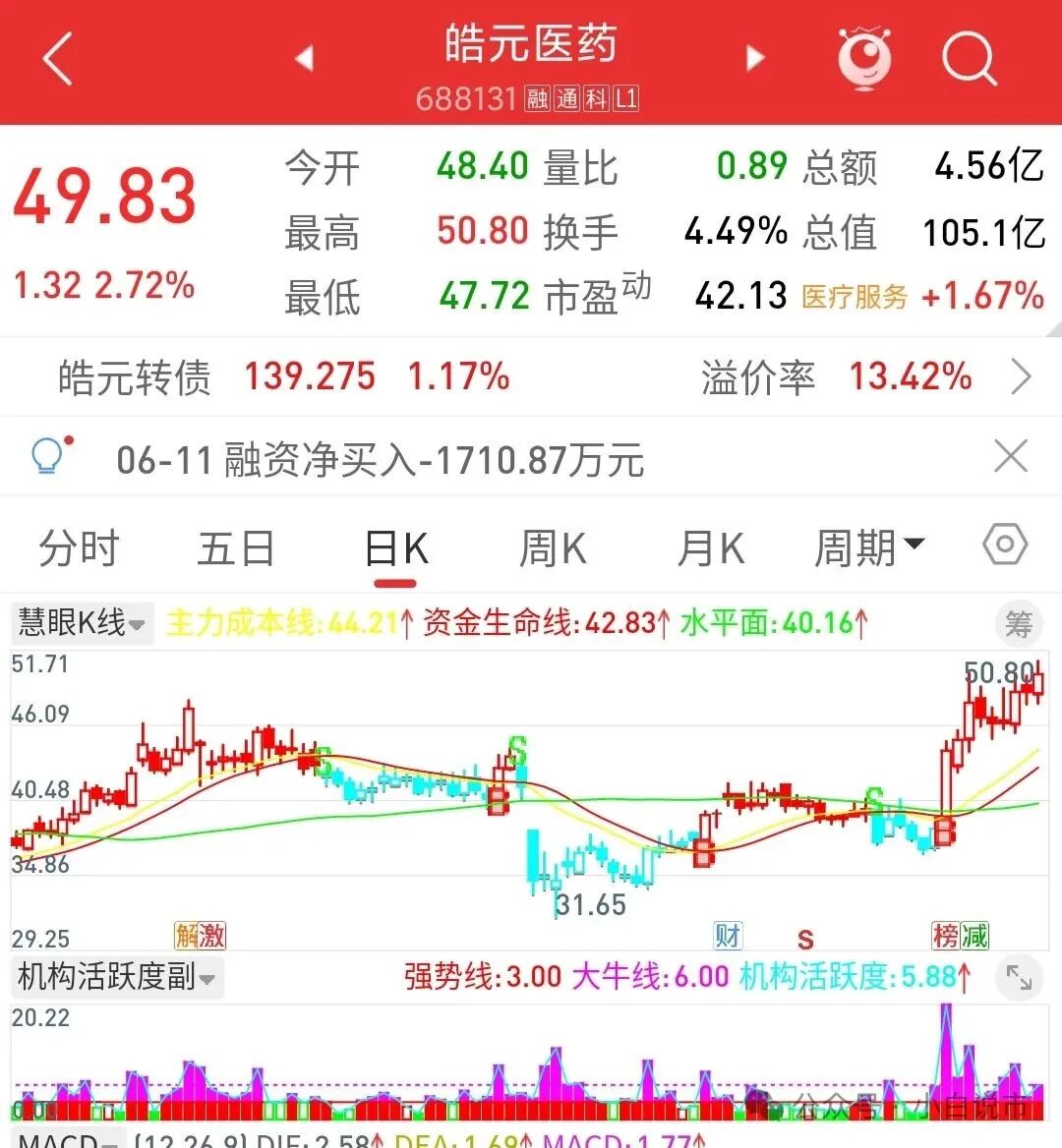Switch to the 周K chart tab
Screen dimensions: 1062x1148
tap(553, 547)
